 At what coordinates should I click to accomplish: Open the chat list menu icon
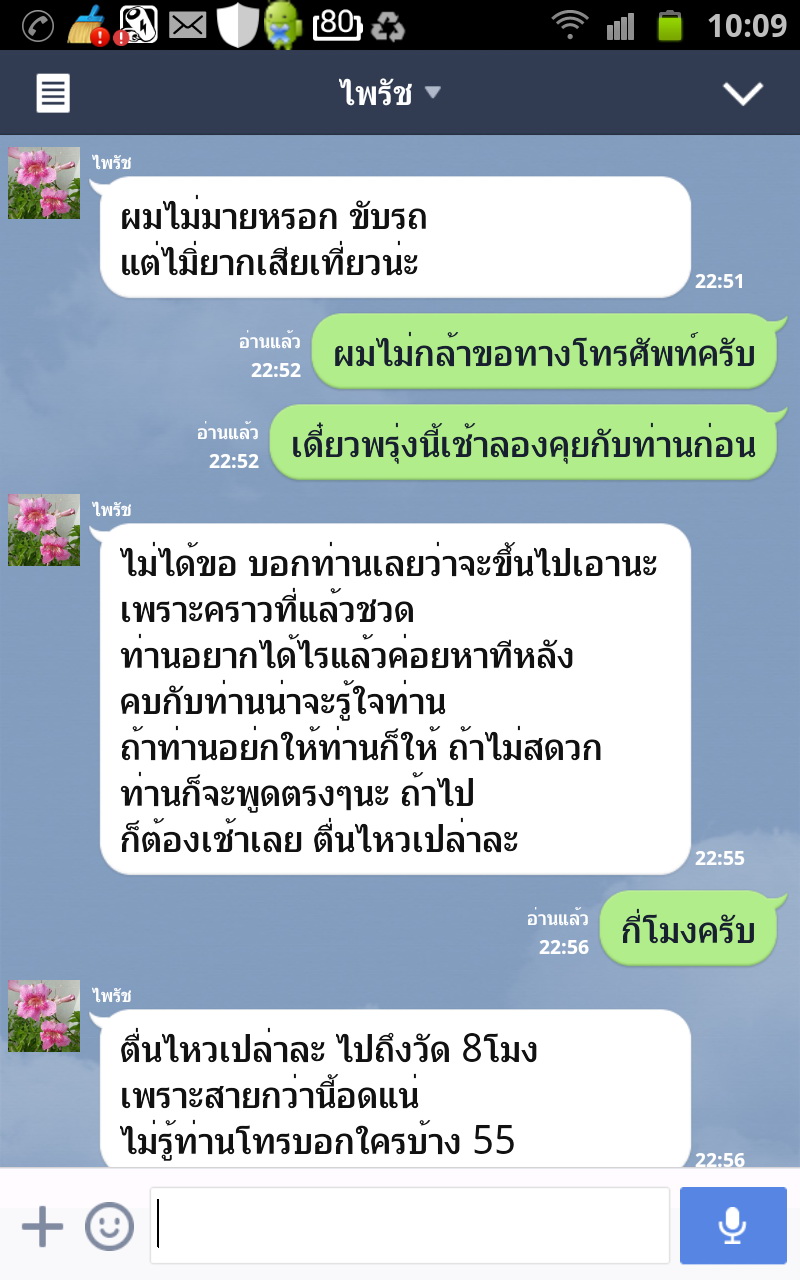tap(53, 94)
